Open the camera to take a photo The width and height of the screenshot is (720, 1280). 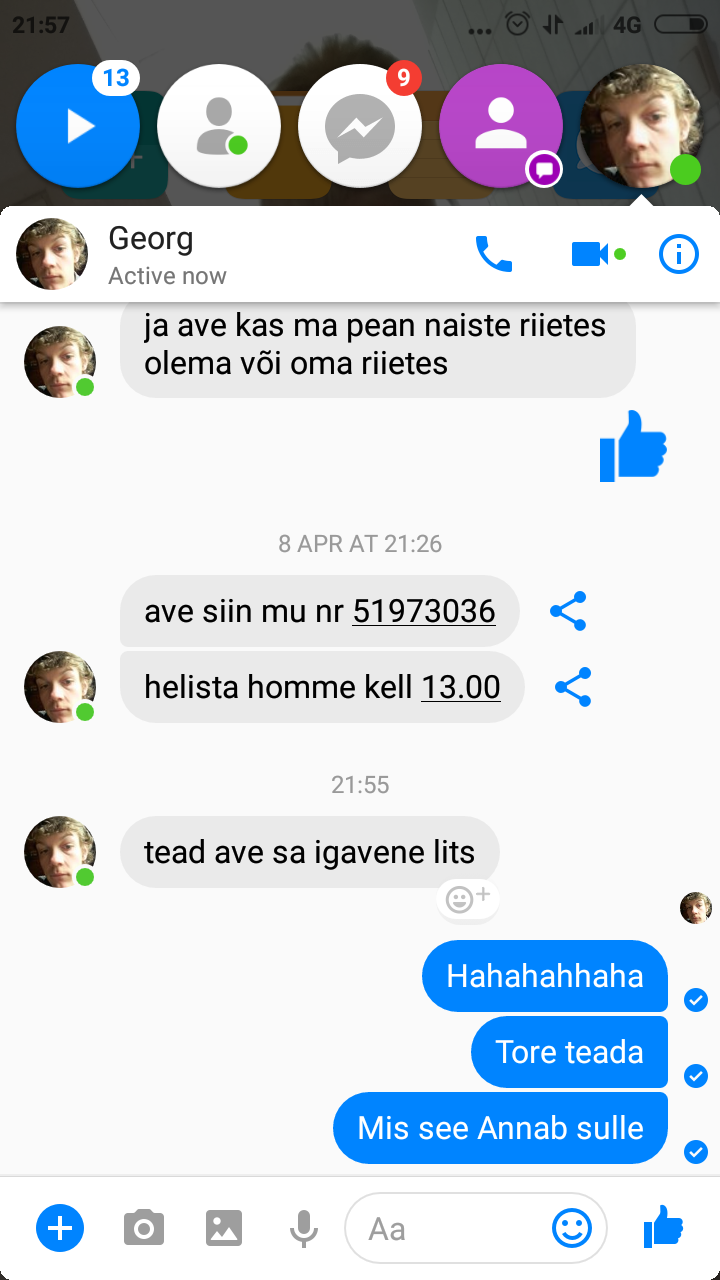[x=144, y=1227]
